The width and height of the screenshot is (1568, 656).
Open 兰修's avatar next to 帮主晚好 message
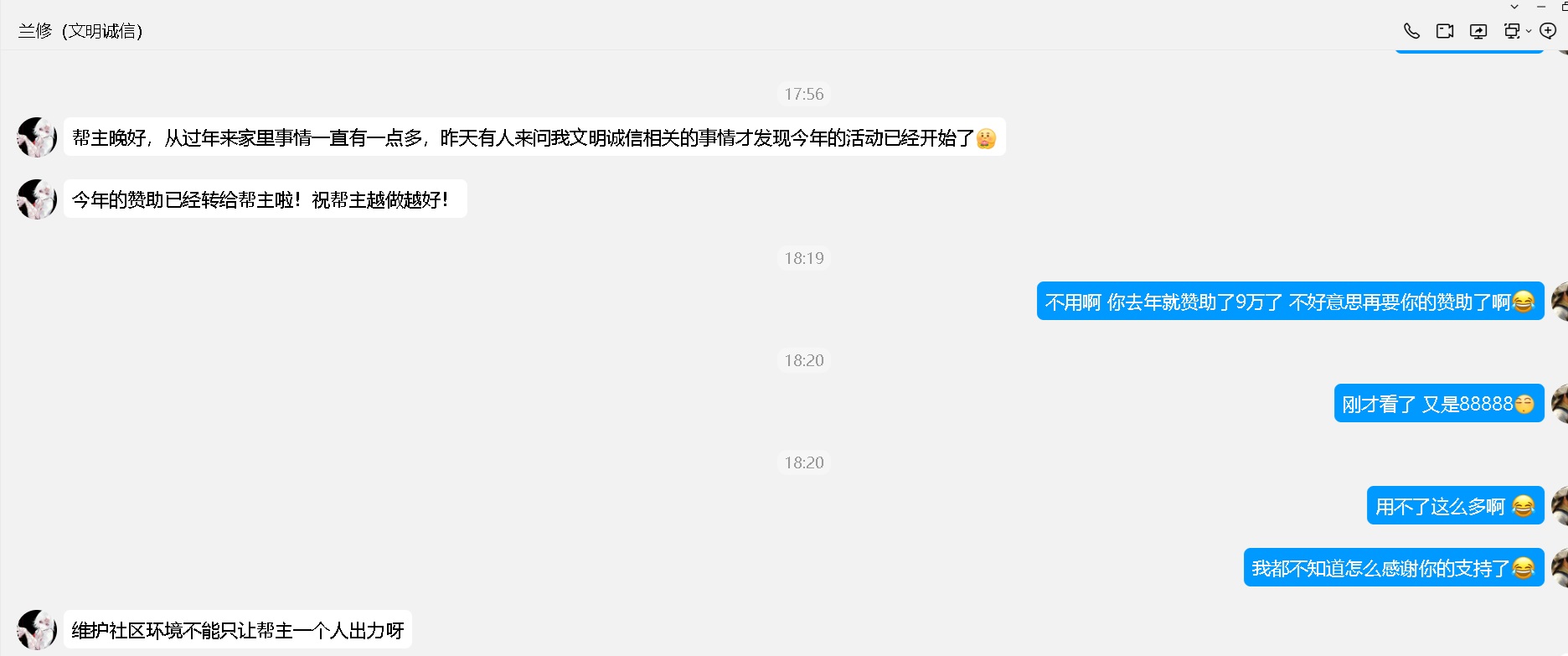(37, 137)
